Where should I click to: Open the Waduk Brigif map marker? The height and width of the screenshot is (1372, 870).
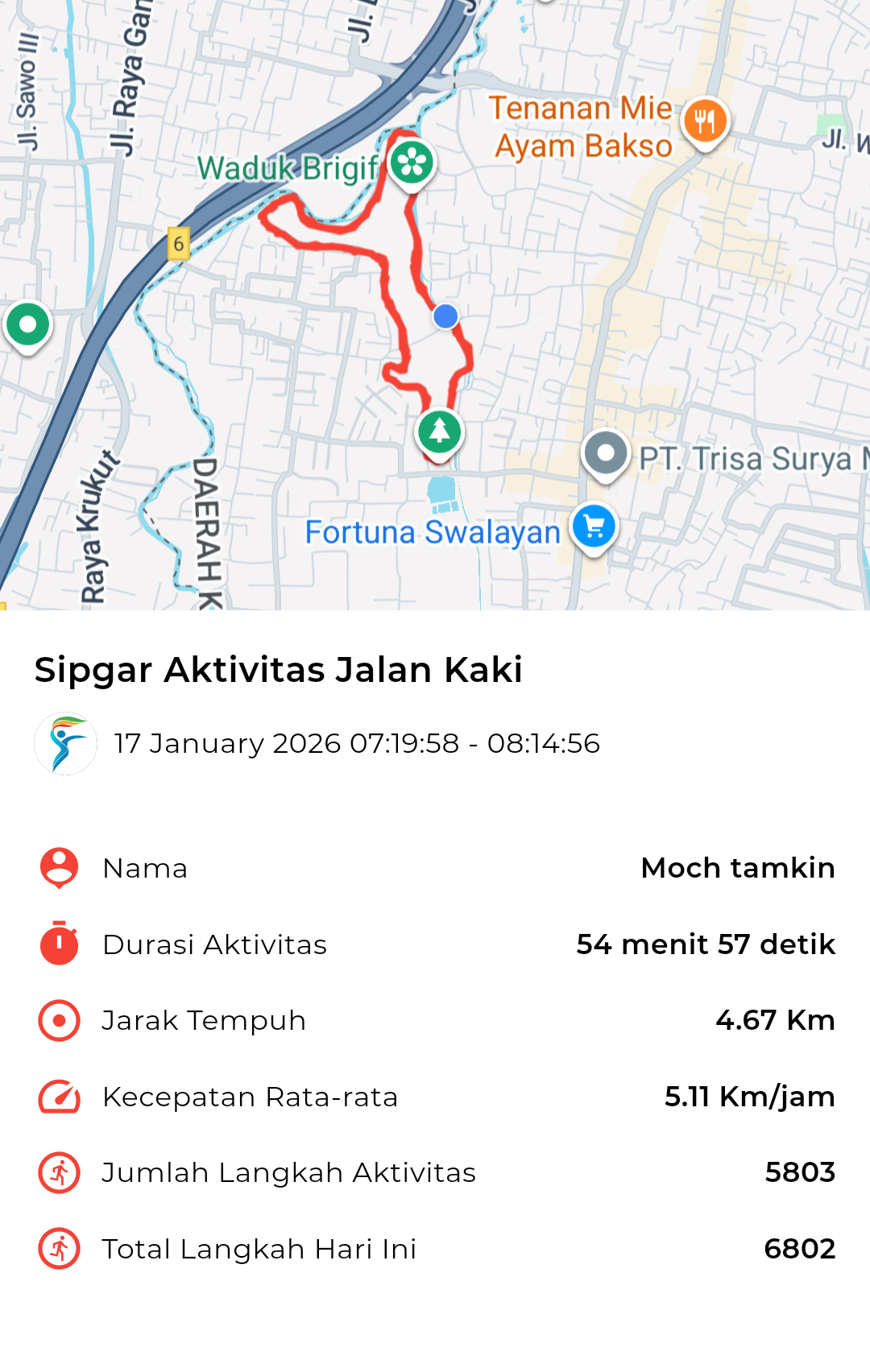[412, 163]
